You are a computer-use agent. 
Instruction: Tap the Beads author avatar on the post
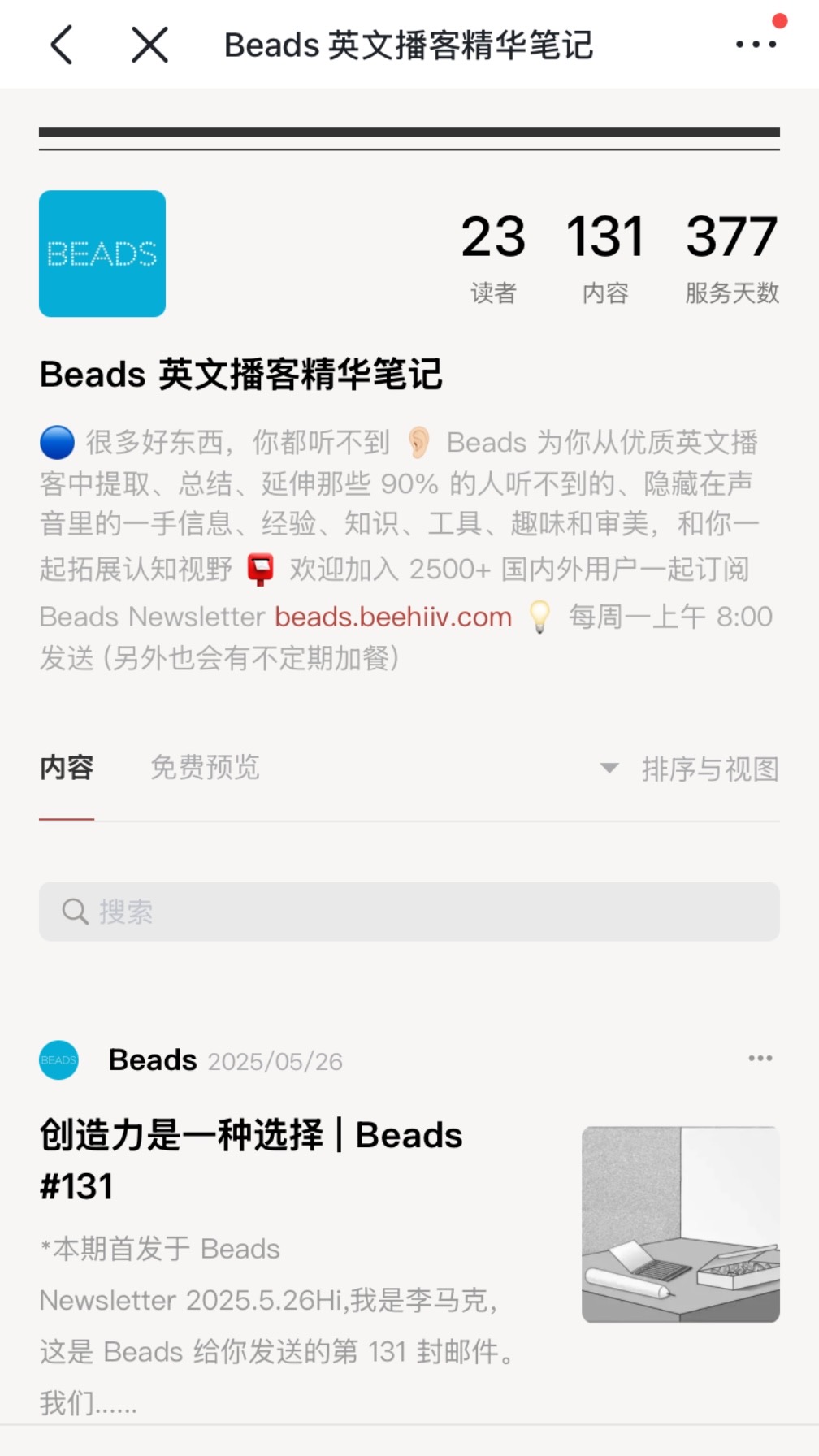coord(58,1059)
